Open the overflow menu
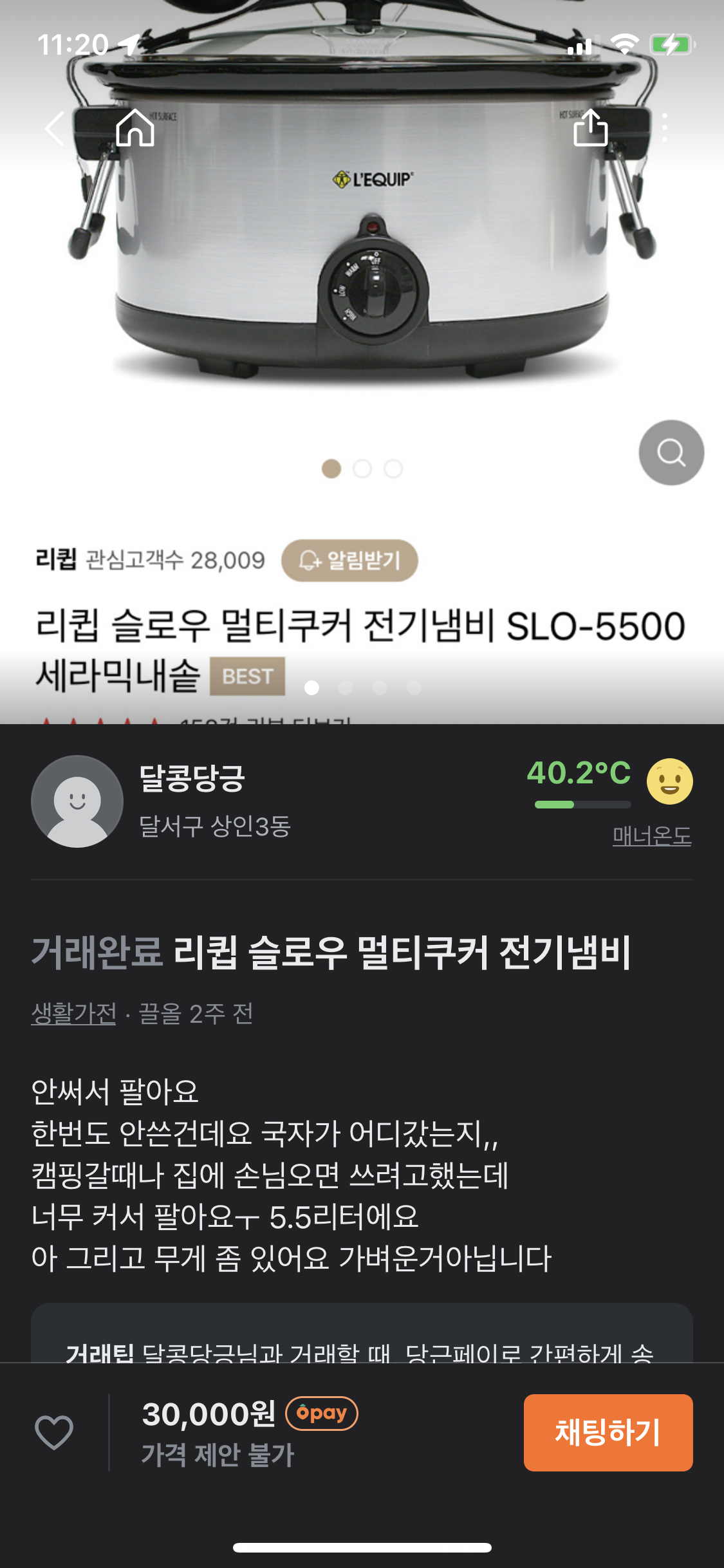This screenshot has height=1568, width=724. [664, 128]
